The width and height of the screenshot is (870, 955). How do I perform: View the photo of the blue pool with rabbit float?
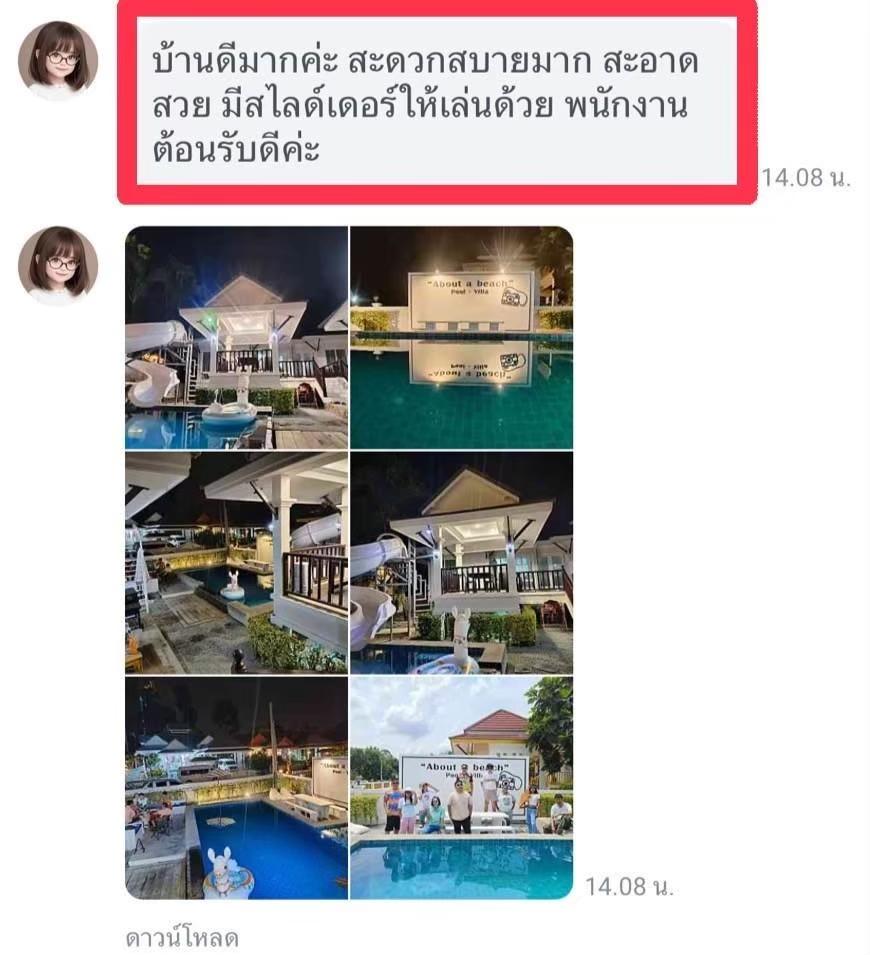[x=236, y=787]
